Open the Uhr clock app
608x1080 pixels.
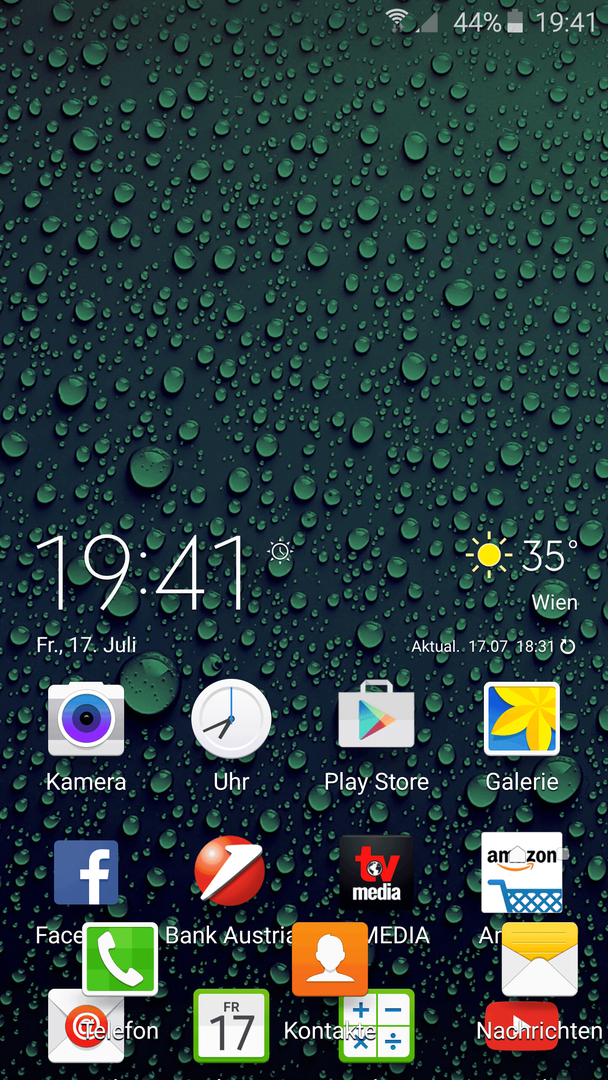coord(231,720)
